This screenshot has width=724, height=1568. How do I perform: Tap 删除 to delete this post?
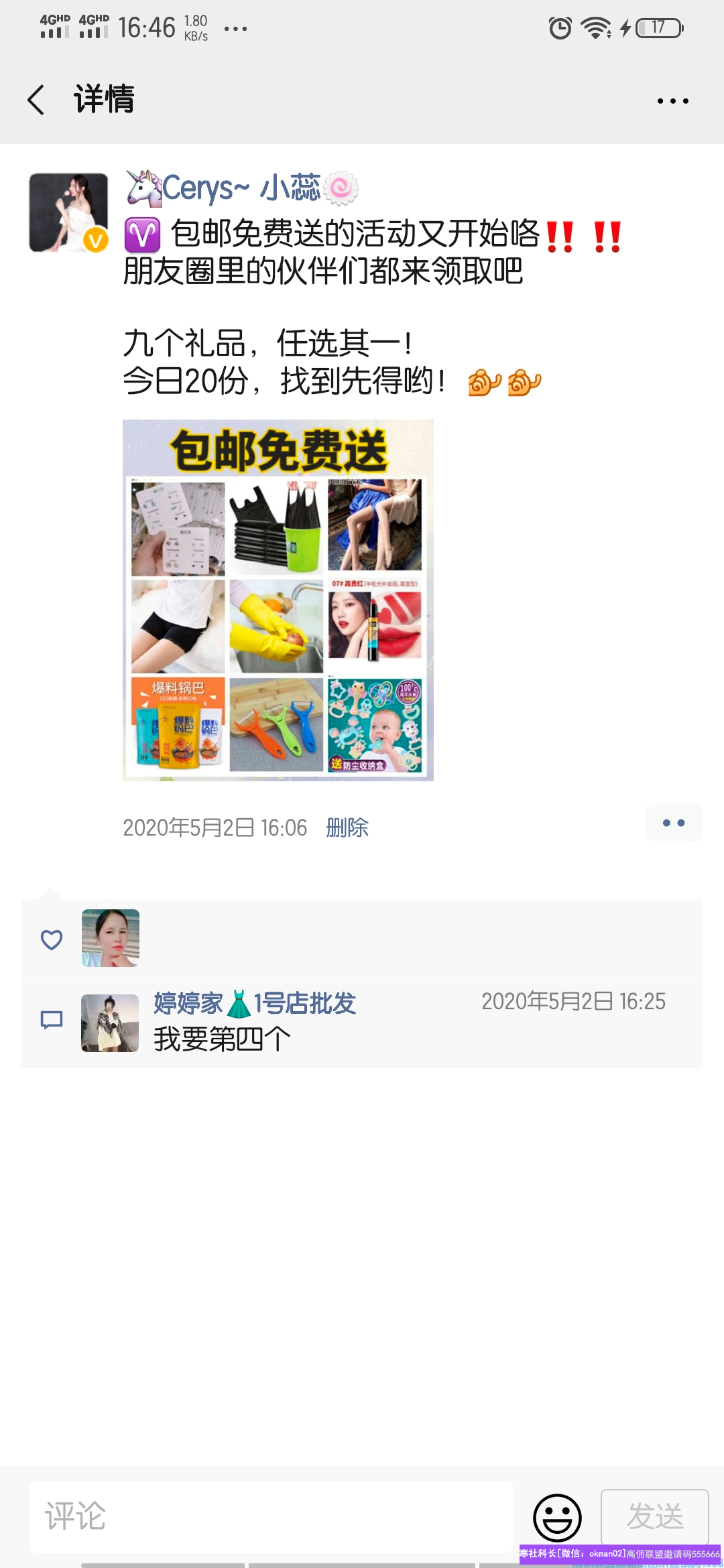(347, 828)
